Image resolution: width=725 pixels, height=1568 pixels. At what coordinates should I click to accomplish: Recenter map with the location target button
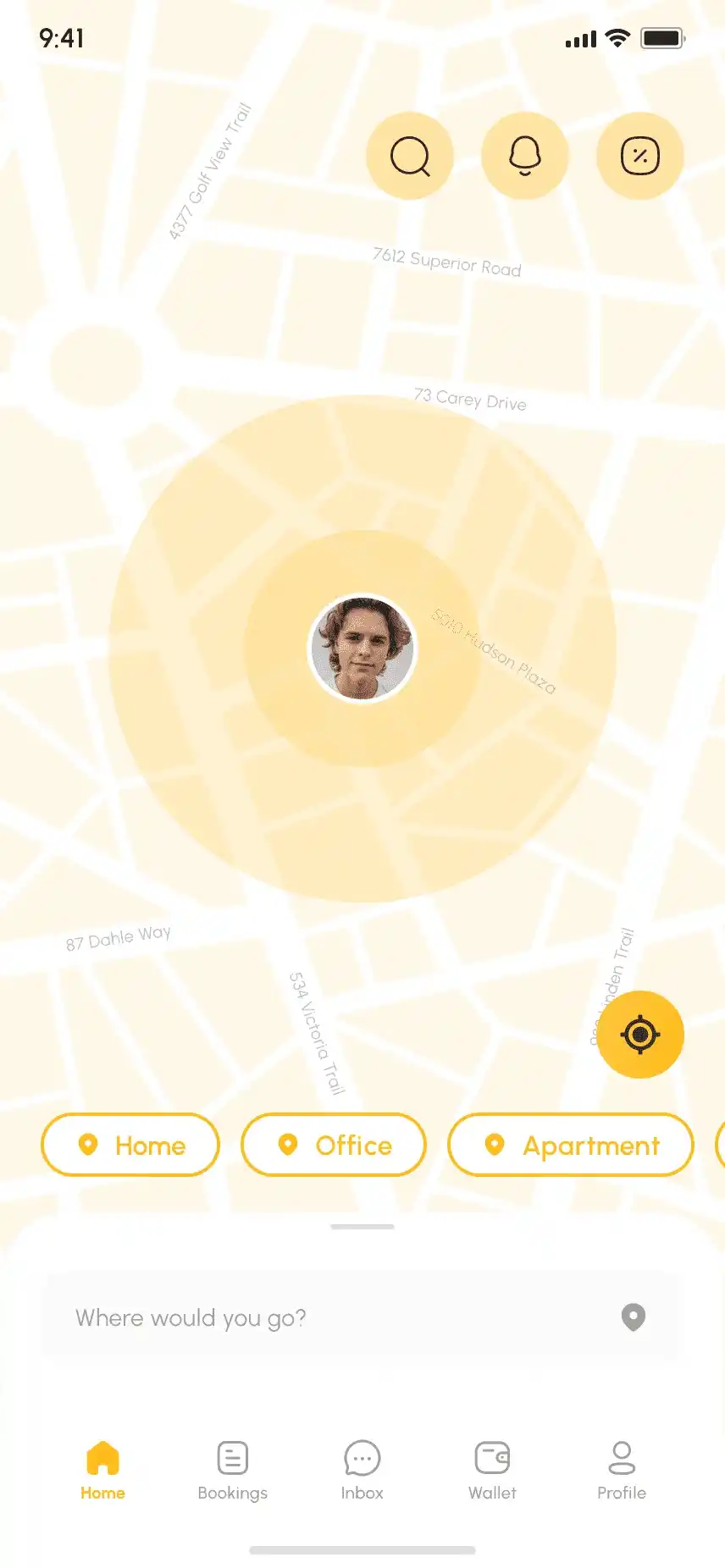[x=640, y=1035]
